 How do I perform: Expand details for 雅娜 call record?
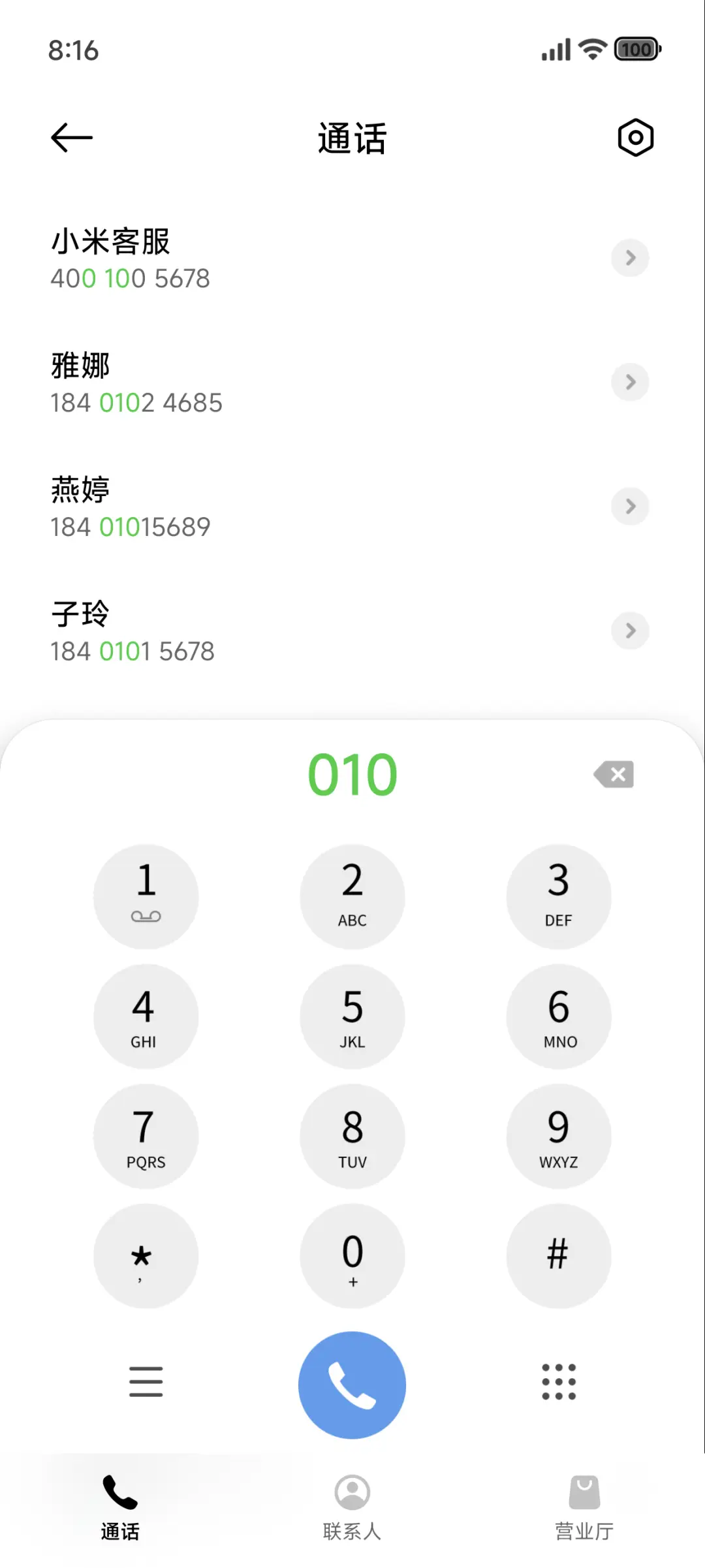click(630, 382)
